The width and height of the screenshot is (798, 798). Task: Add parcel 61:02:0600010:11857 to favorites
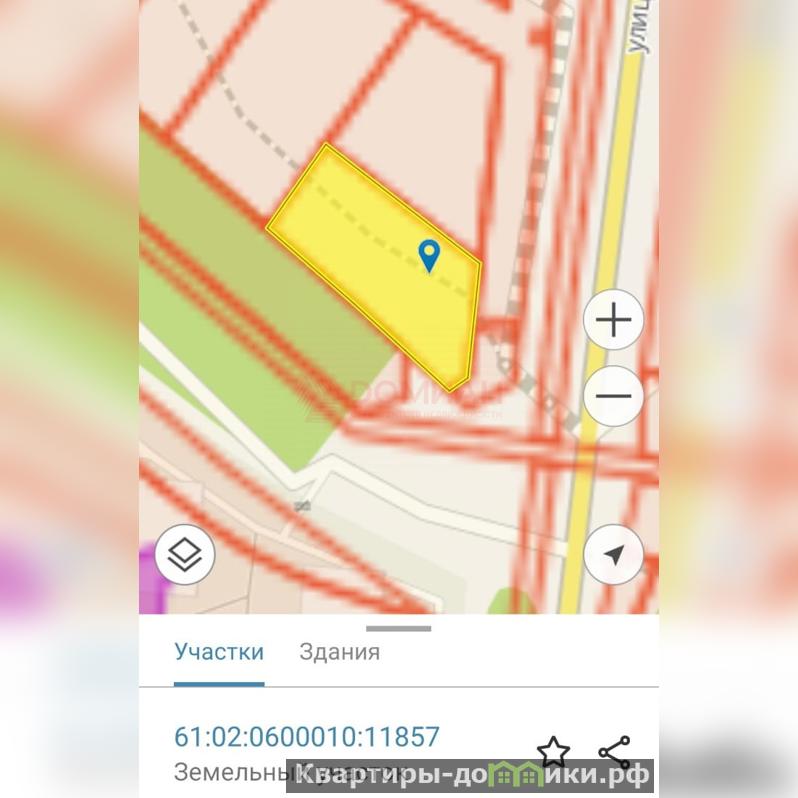click(553, 750)
